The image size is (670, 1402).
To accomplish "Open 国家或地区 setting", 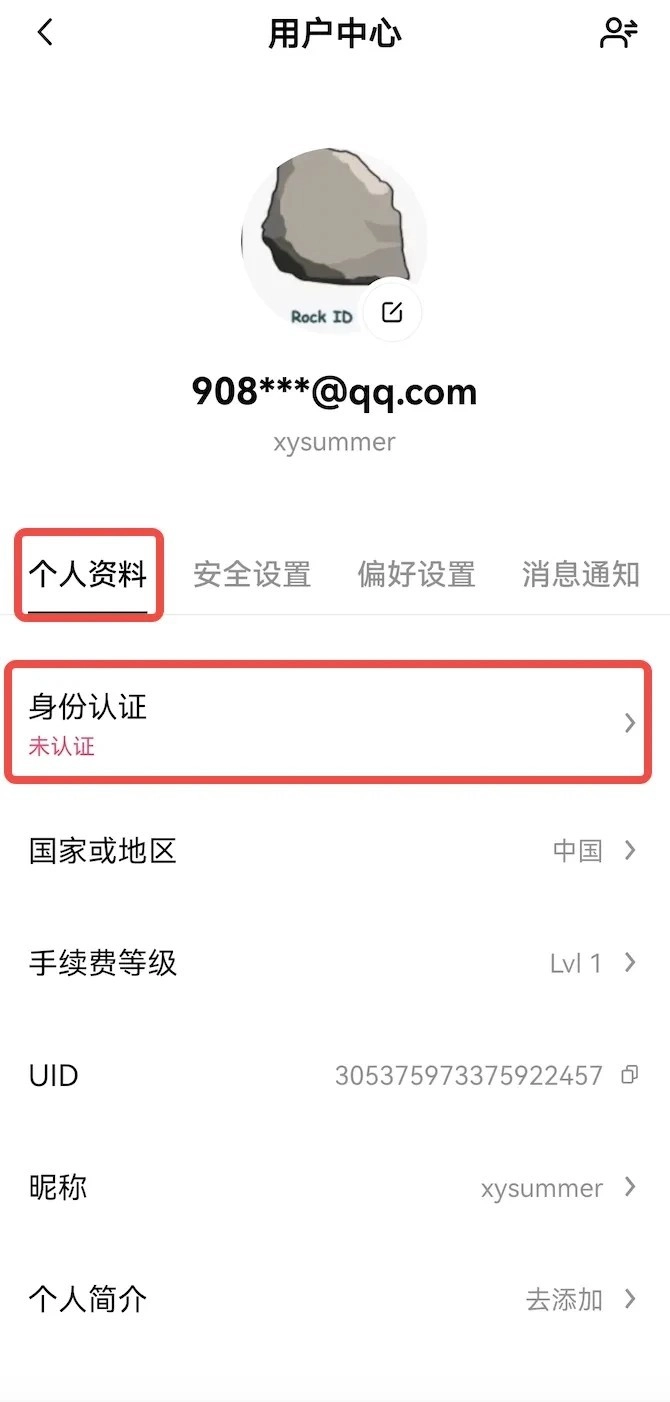I will tap(335, 851).
